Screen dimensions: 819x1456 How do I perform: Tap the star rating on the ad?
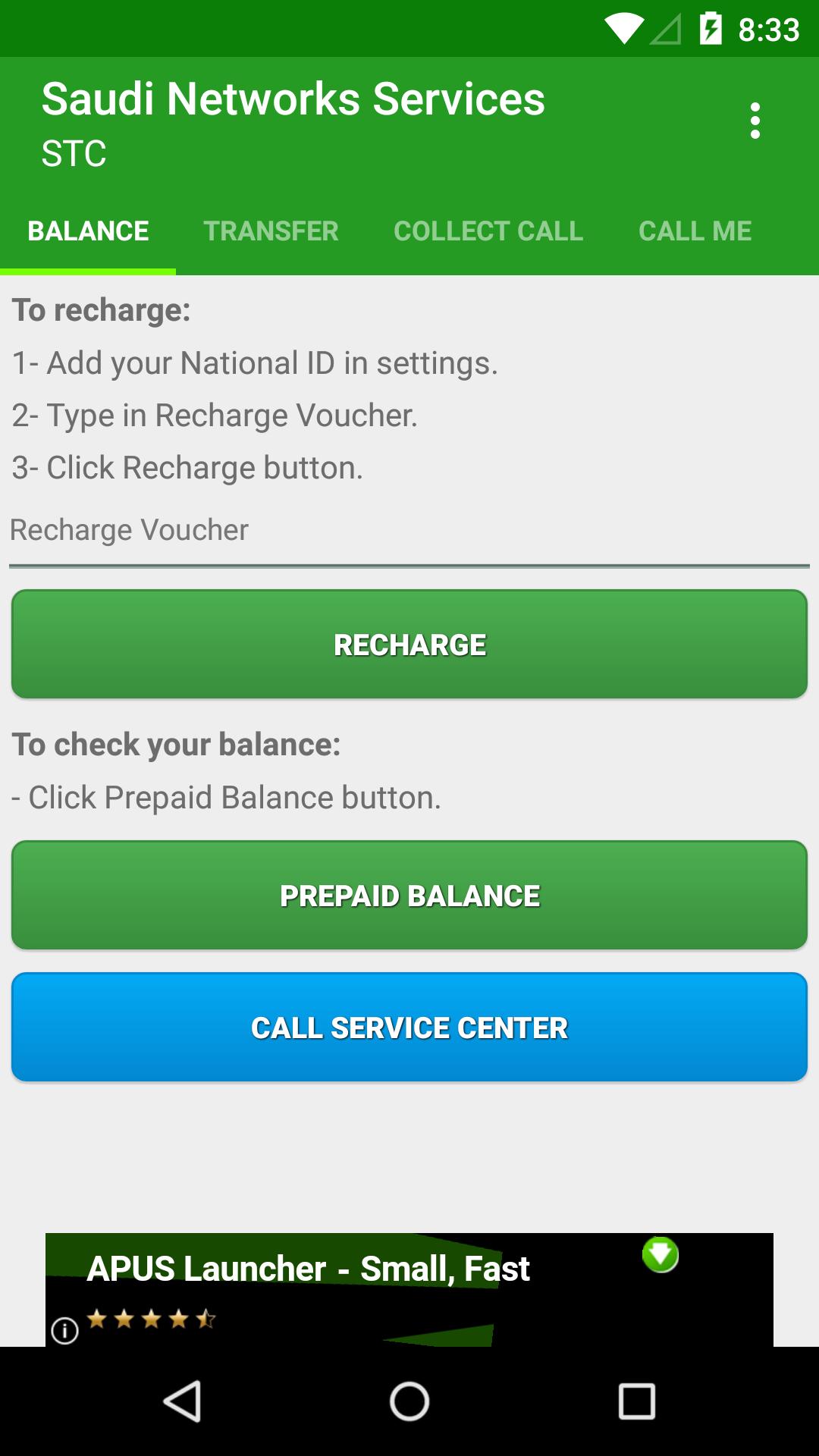[x=149, y=1321]
